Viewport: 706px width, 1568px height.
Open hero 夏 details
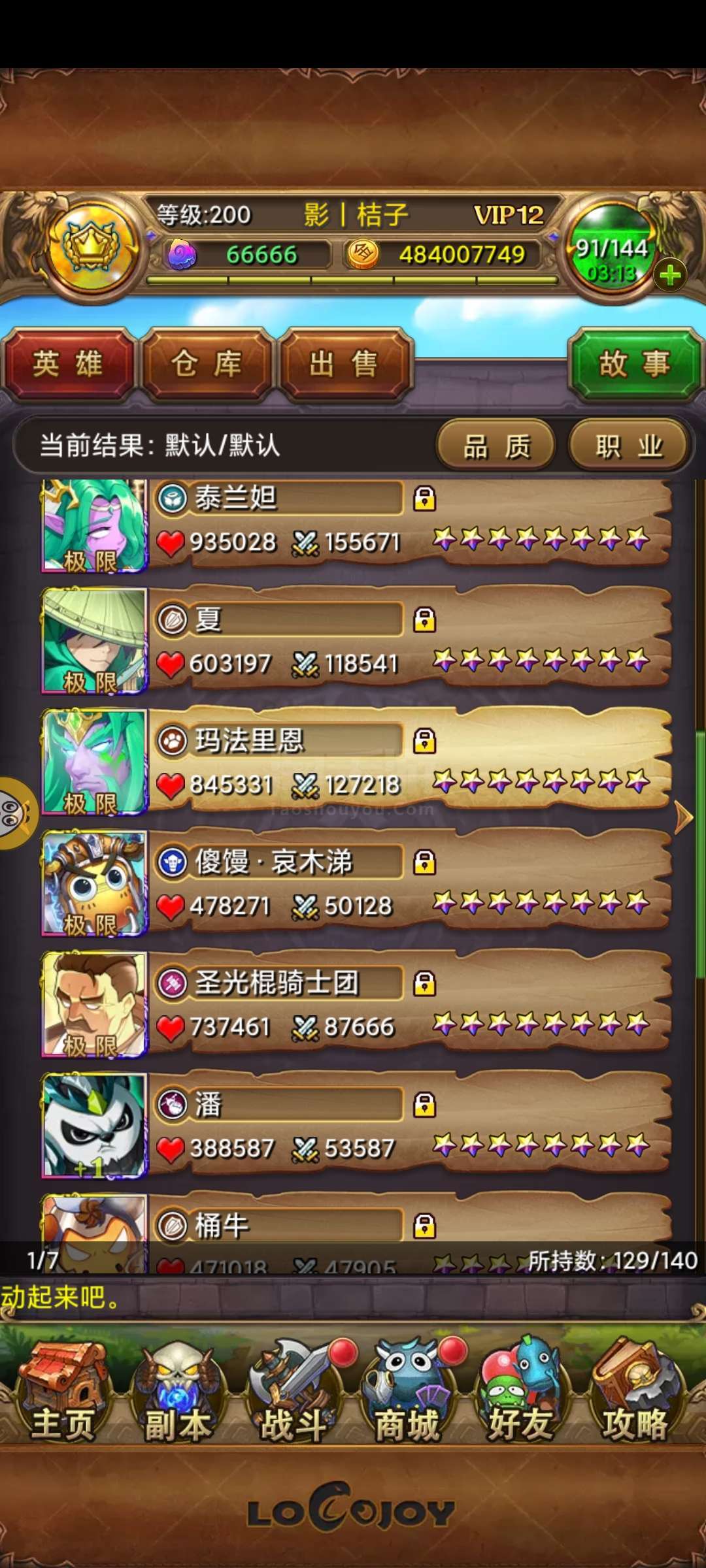356,640
